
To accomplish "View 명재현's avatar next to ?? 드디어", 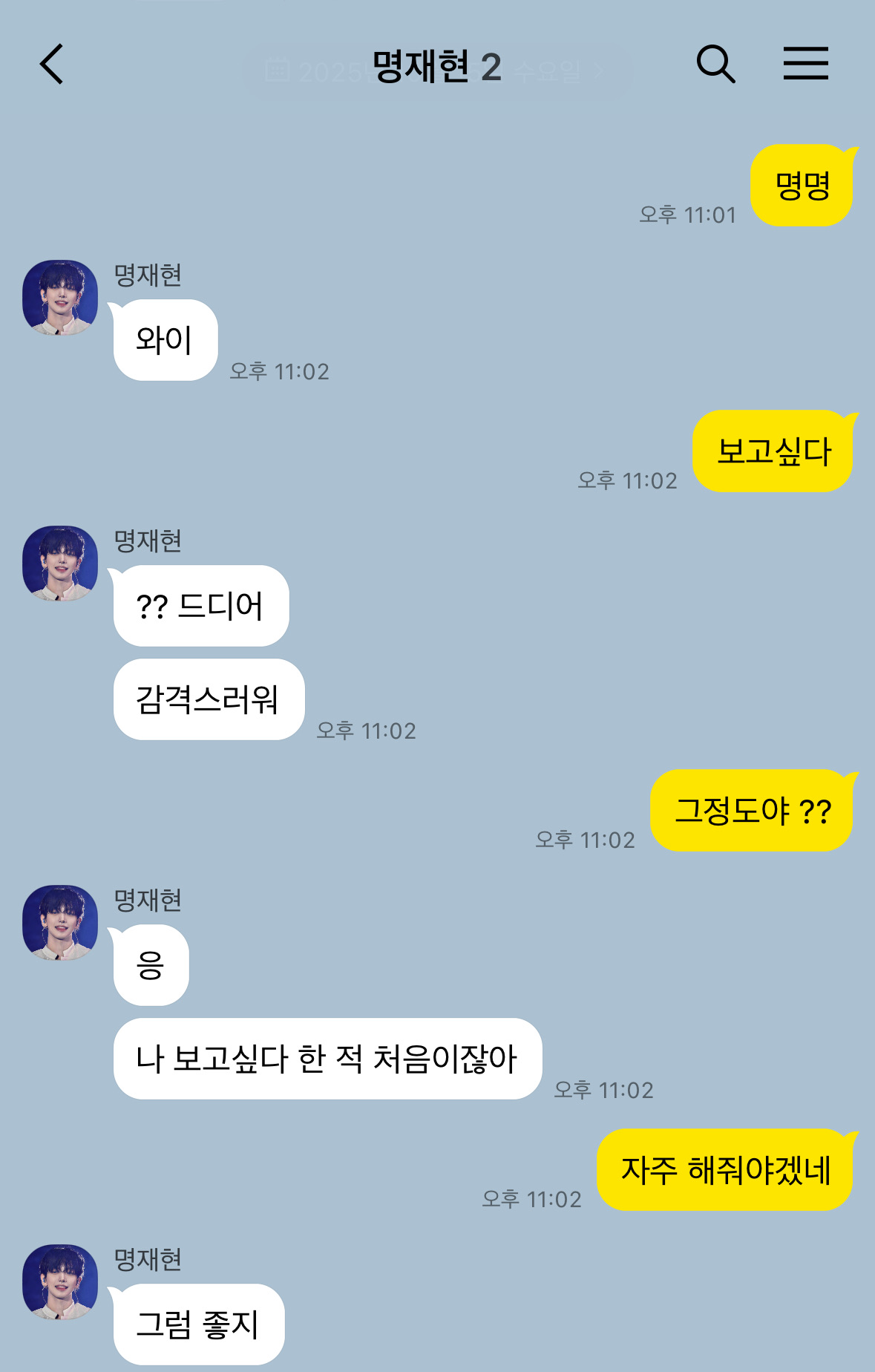I will point(60,563).
